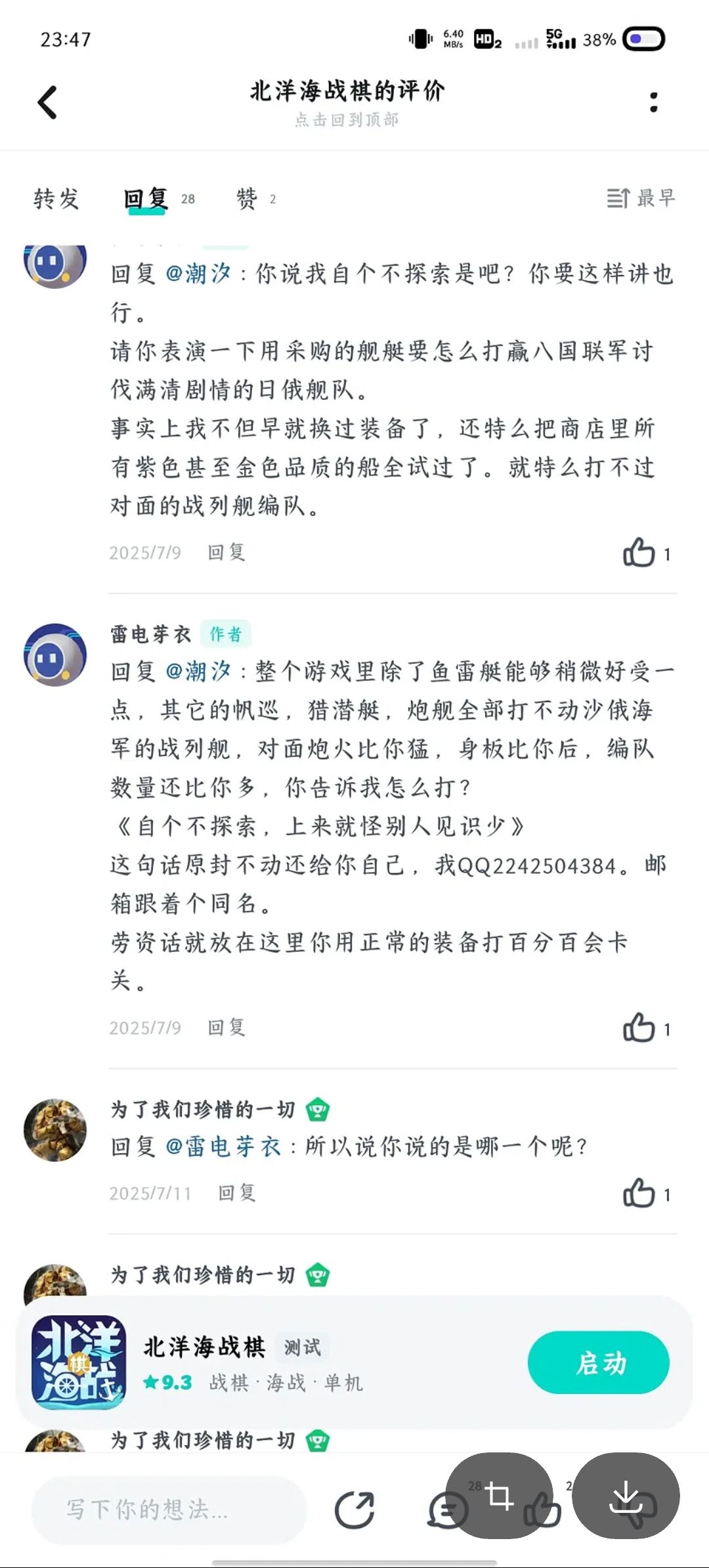This screenshot has height=1568, width=709.
Task: Tap 点击回到顶部 title to return to top
Action: click(347, 120)
